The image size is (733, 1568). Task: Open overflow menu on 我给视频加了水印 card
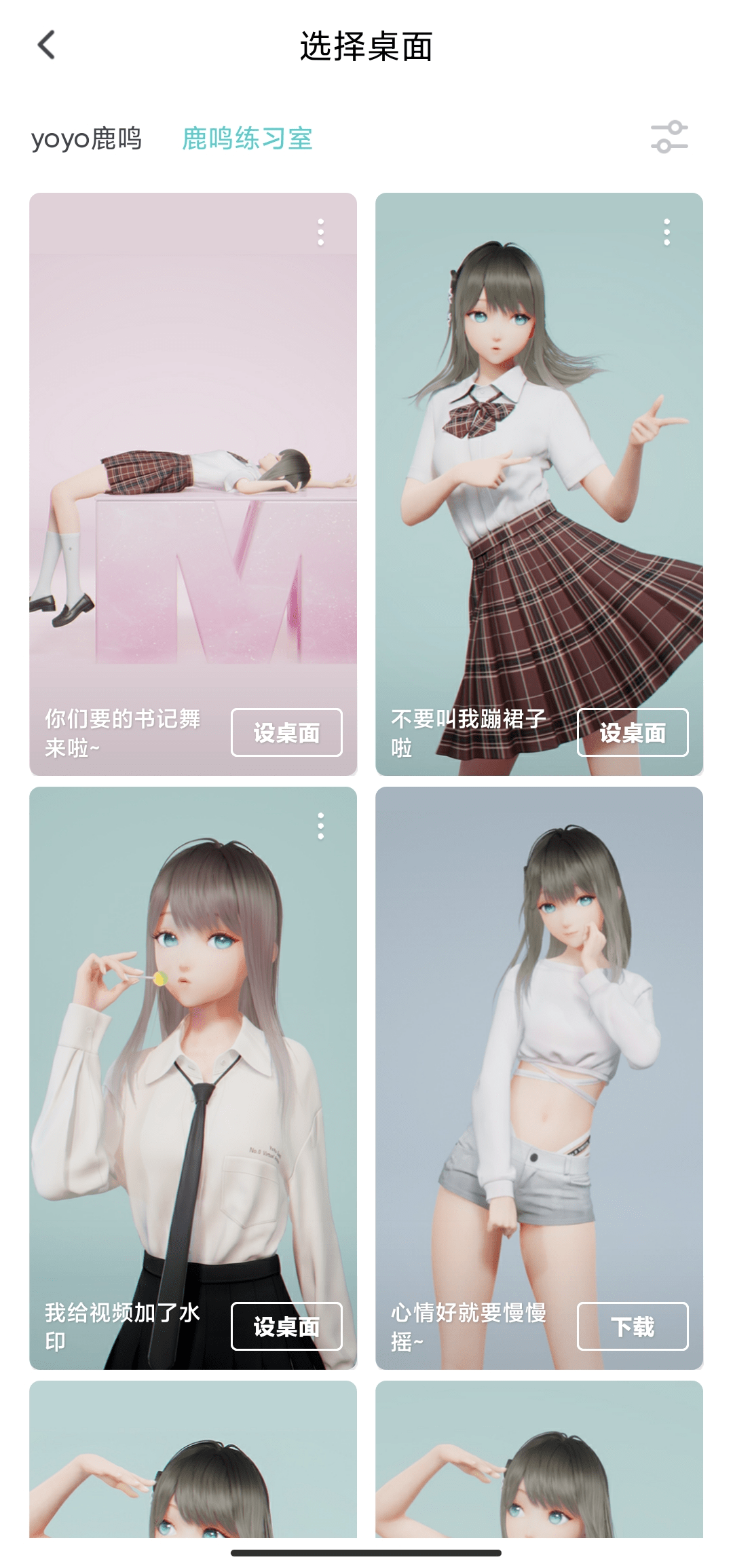pyautogui.click(x=321, y=826)
